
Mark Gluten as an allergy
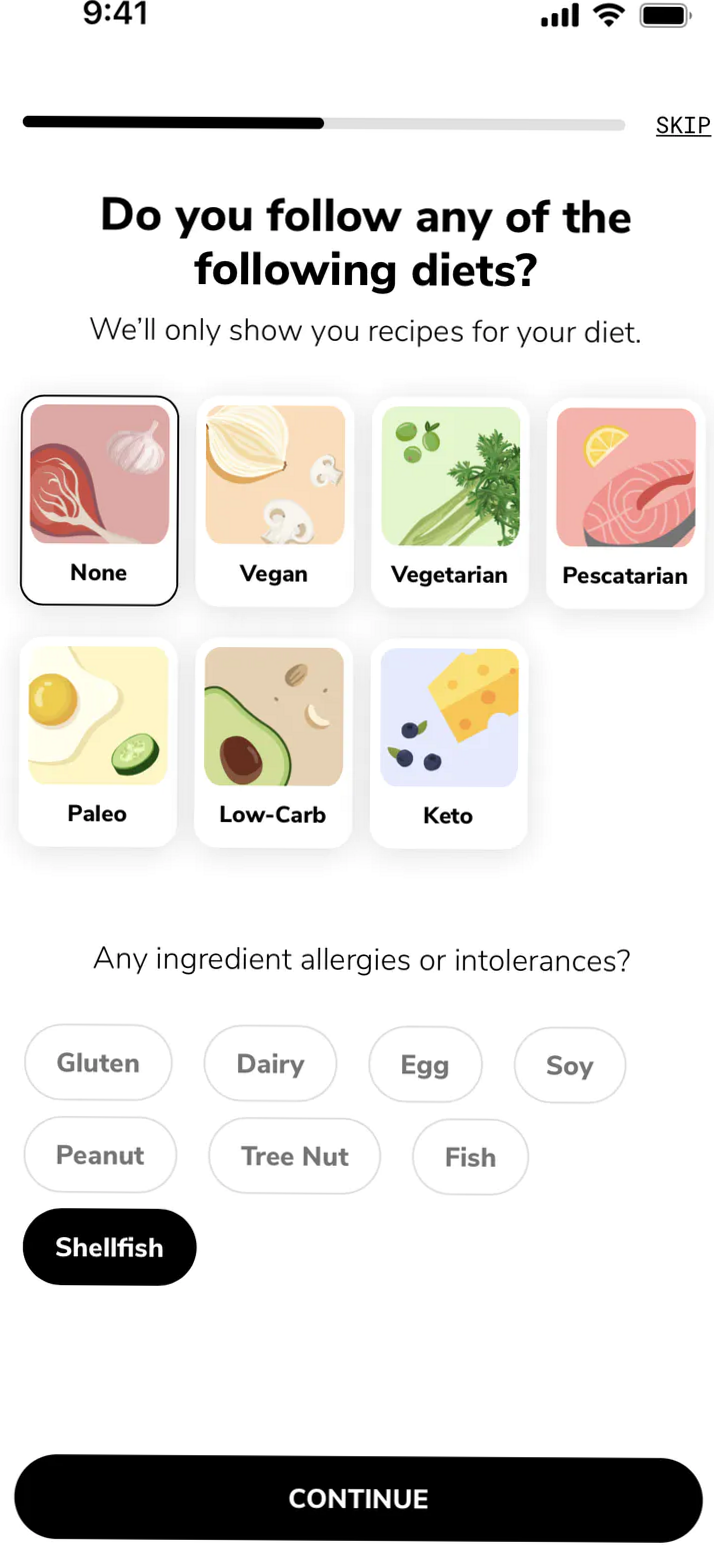point(98,1063)
